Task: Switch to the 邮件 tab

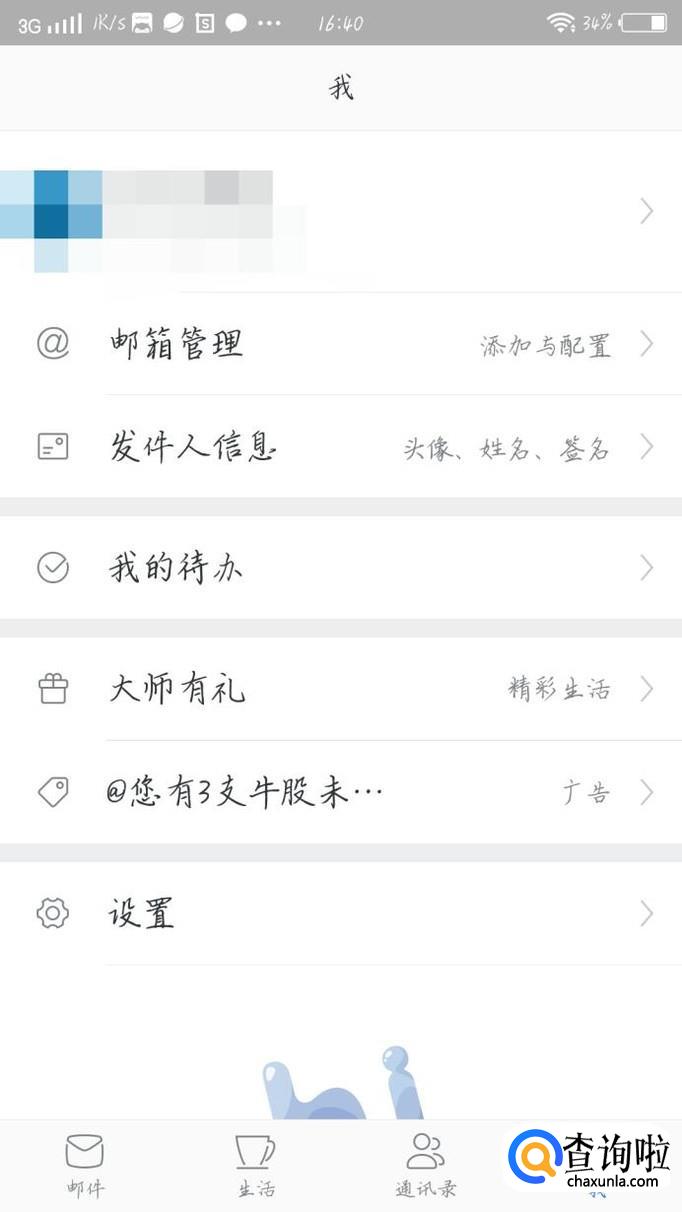Action: 85,1166
